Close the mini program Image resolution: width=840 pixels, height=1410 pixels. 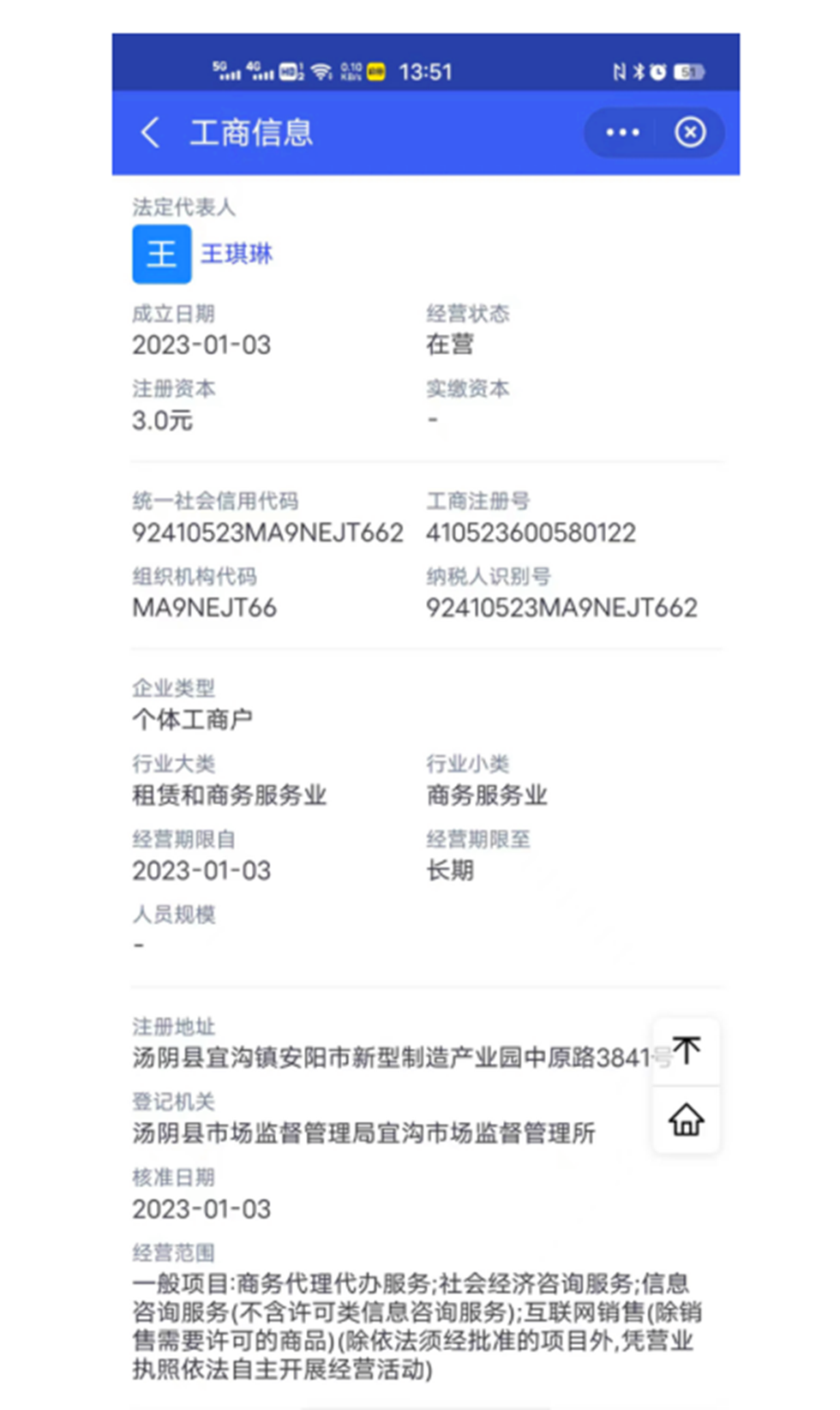pos(690,133)
